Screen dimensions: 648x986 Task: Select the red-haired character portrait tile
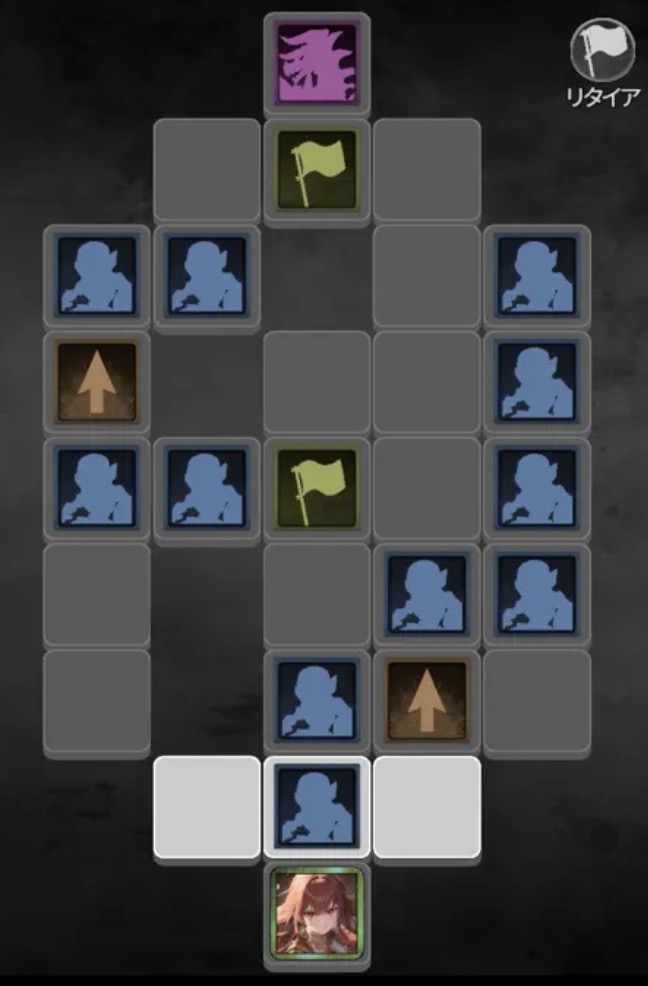point(317,914)
